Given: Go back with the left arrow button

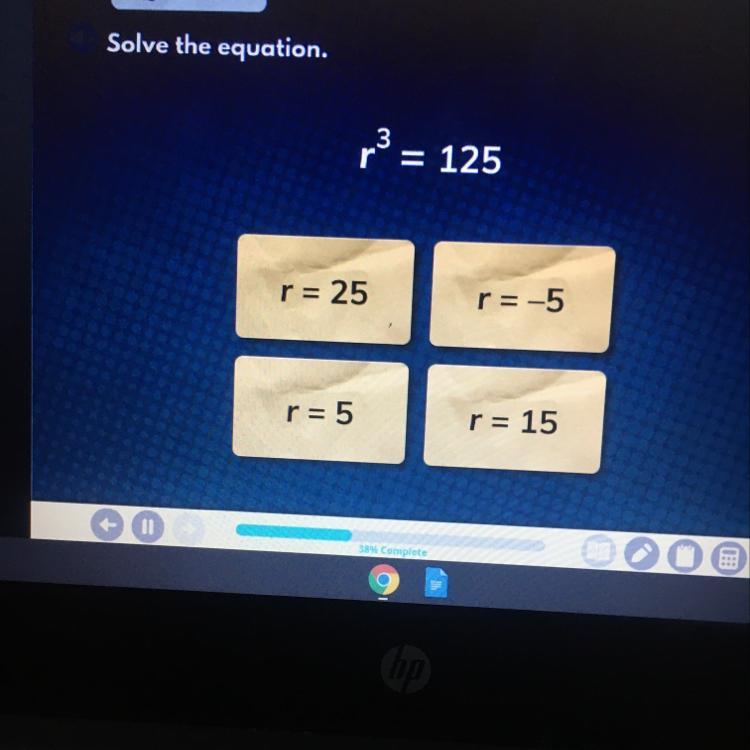Looking at the screenshot, I should click(108, 523).
